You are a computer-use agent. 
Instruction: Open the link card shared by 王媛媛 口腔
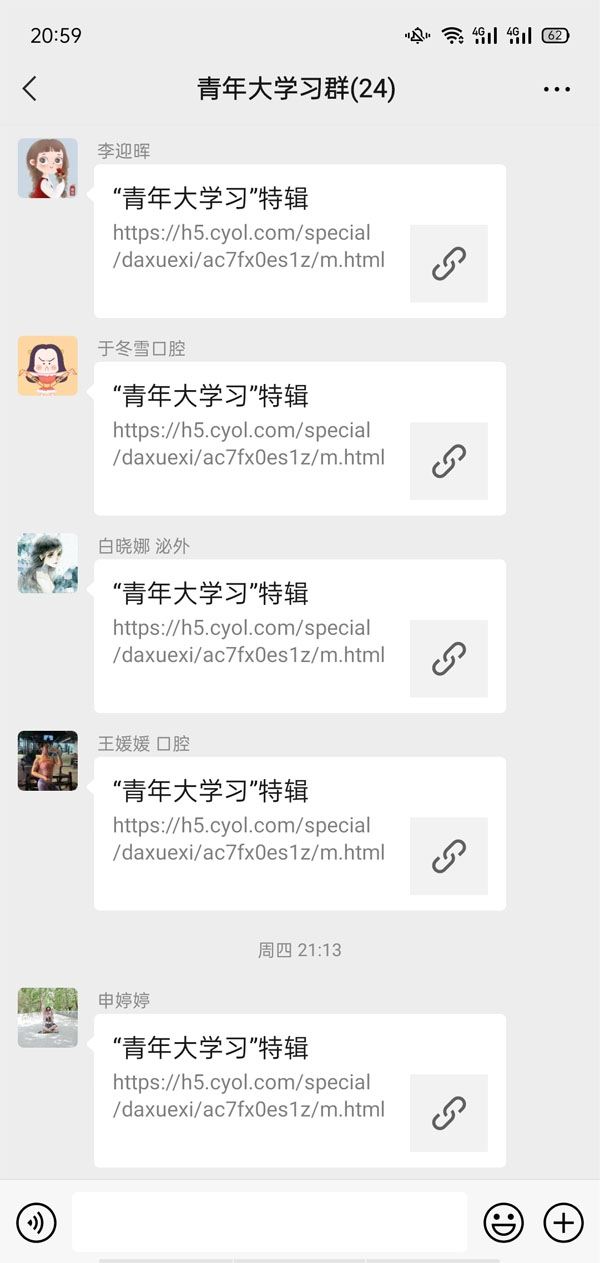pos(299,834)
